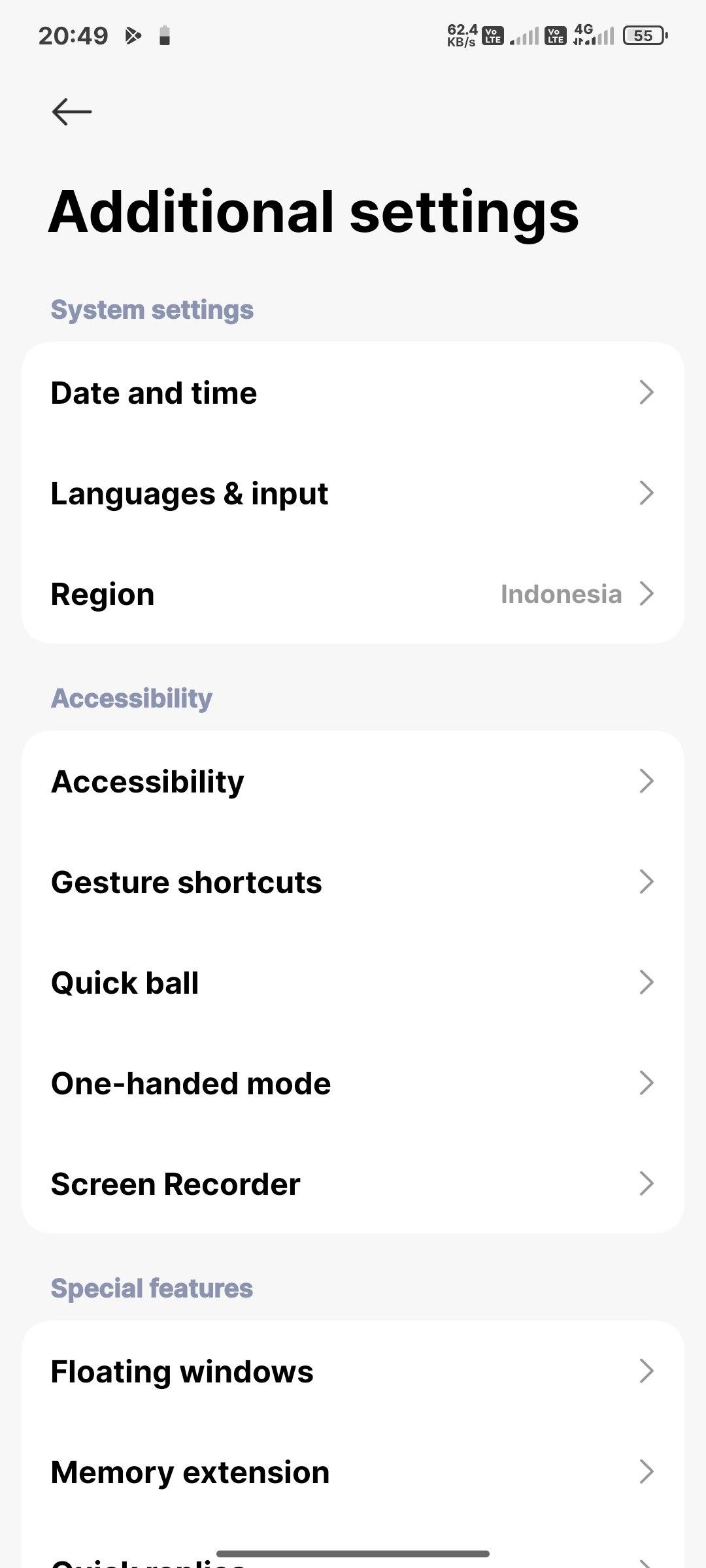Change the Region from Indonesia
The height and width of the screenshot is (1568, 706).
(x=353, y=594)
